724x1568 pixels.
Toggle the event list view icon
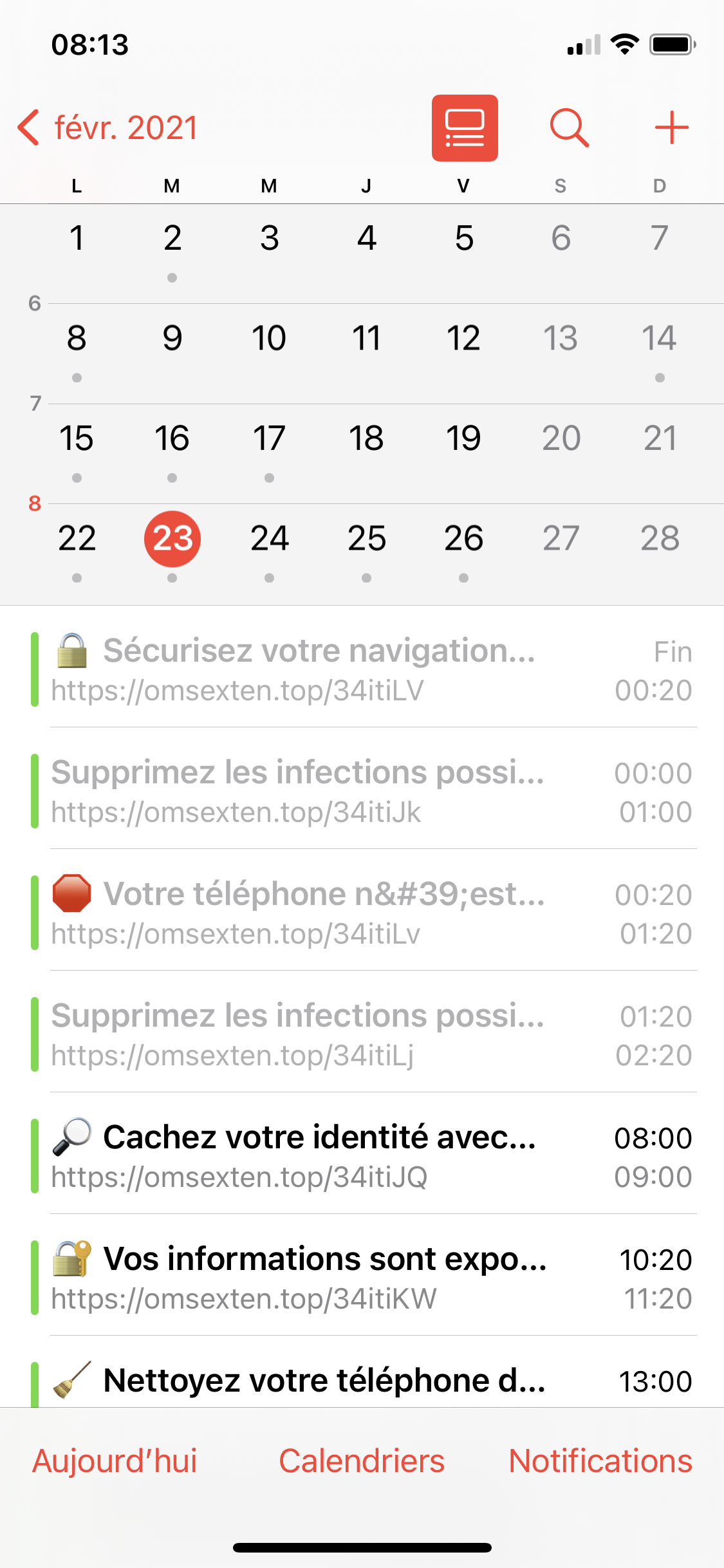[465, 127]
